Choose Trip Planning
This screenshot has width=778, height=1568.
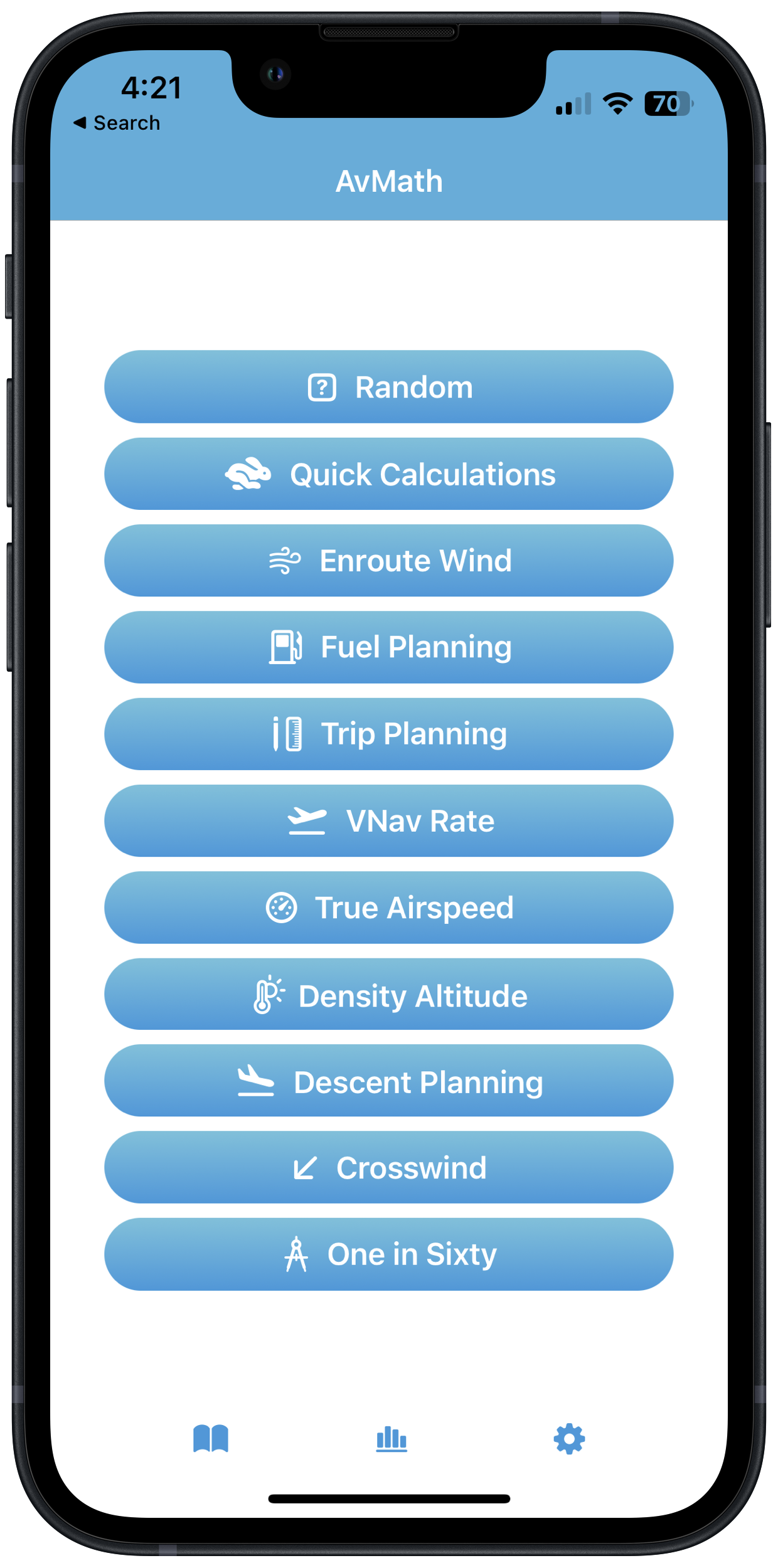click(388, 734)
